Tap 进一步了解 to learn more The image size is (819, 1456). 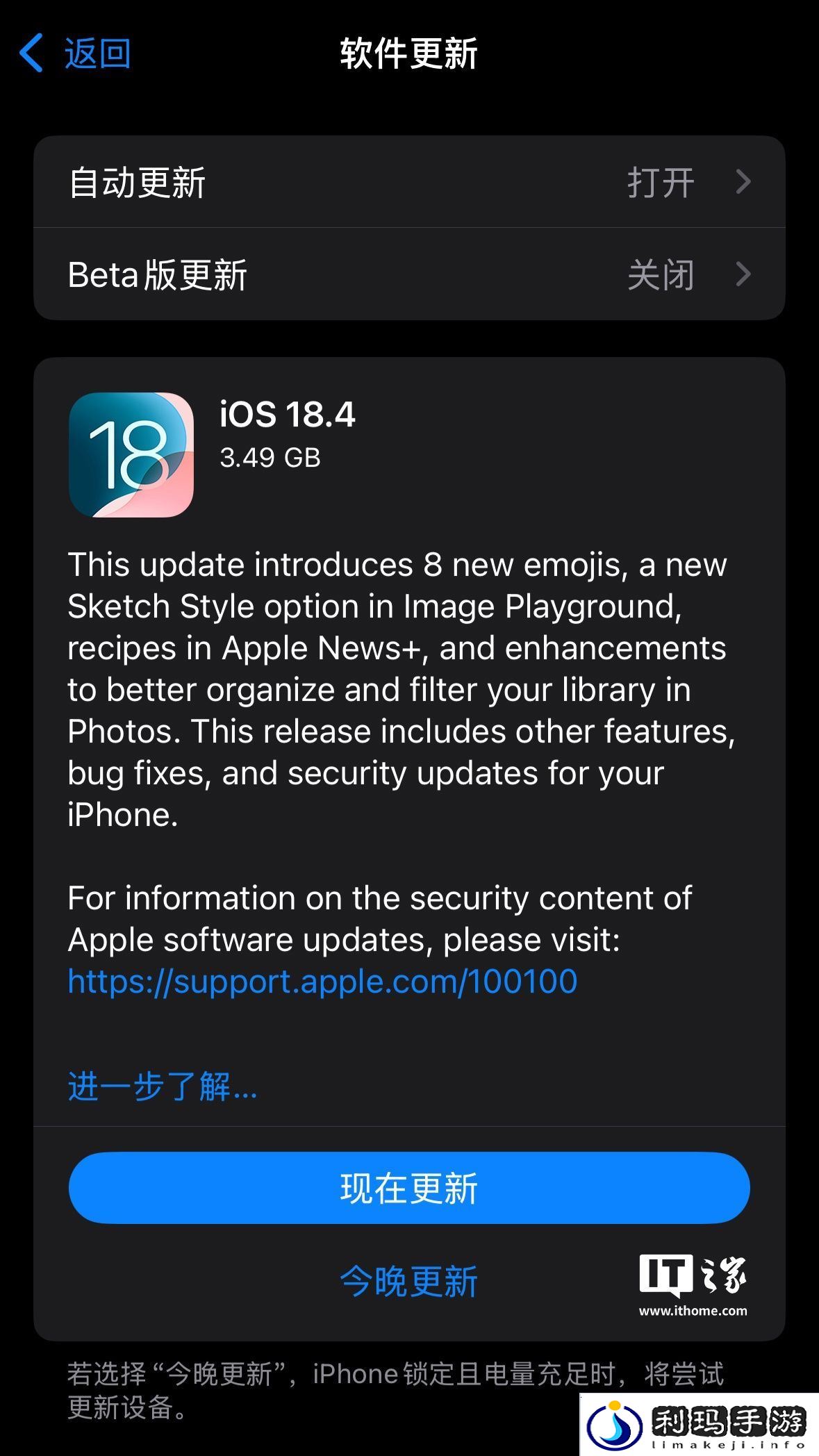click(x=163, y=1086)
